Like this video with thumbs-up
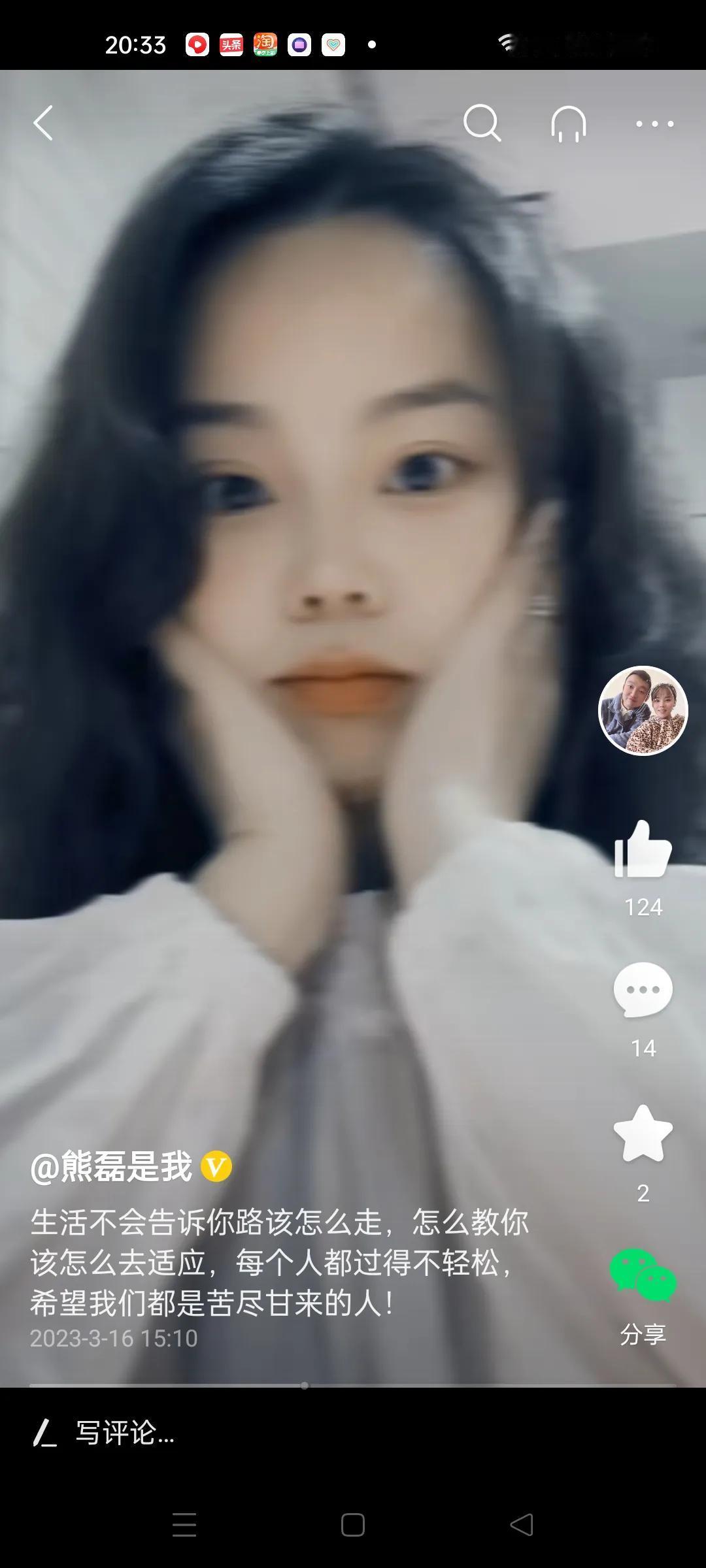706x1568 pixels. 643,849
